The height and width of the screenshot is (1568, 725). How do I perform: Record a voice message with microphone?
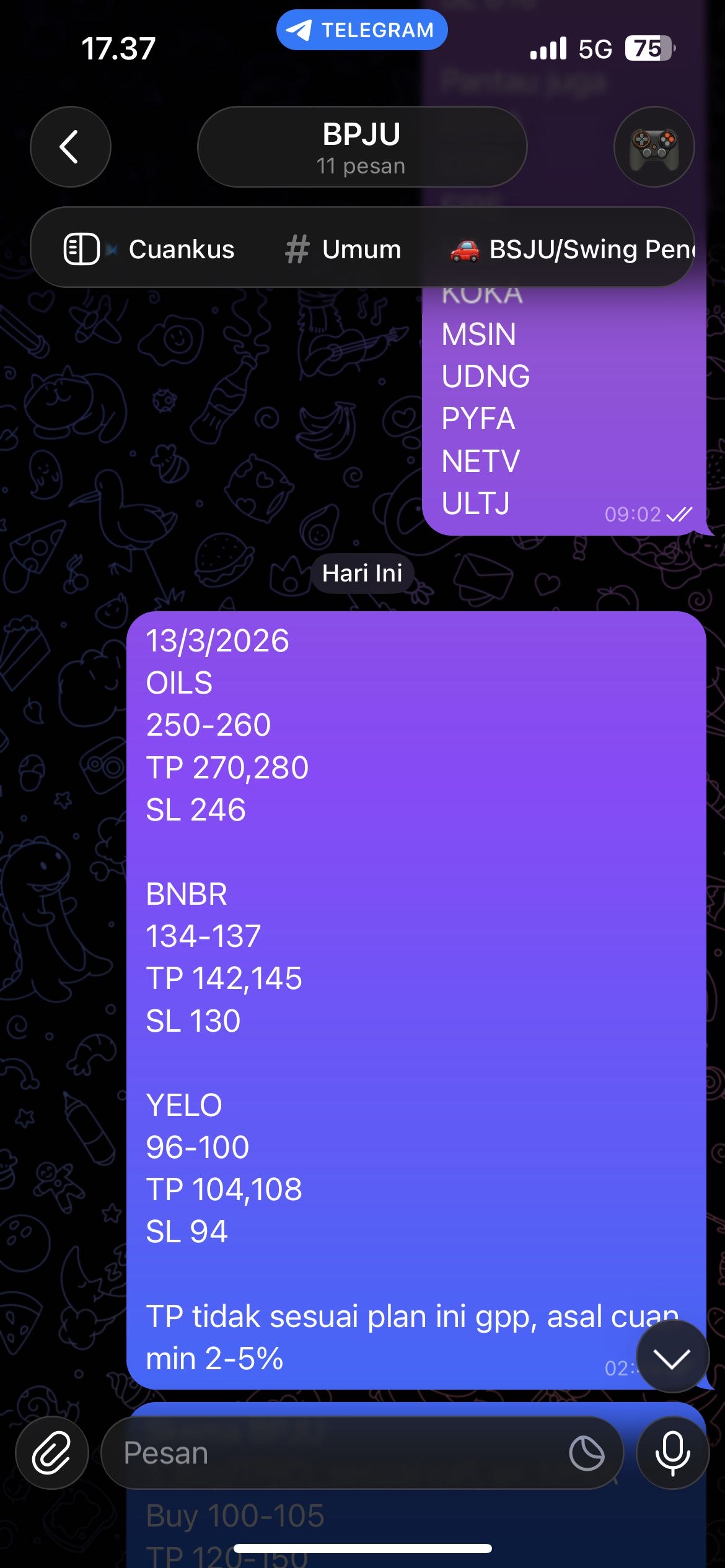(x=672, y=1452)
